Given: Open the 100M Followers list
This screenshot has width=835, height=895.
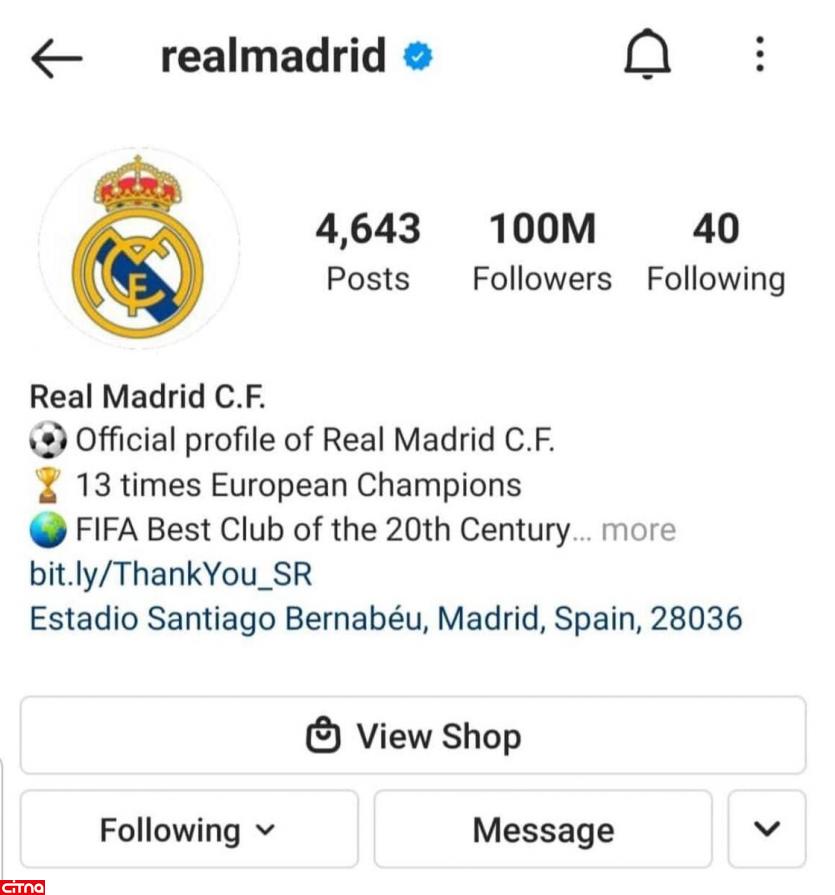Looking at the screenshot, I should (x=541, y=251).
